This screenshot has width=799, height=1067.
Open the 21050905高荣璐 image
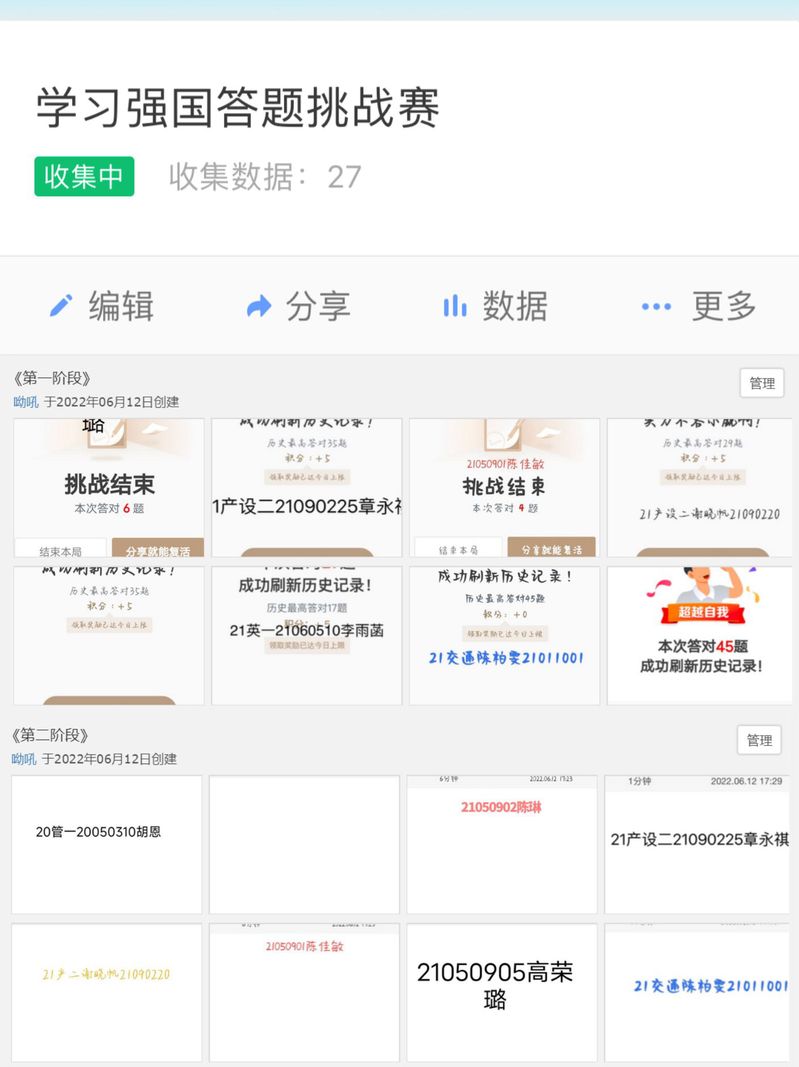click(x=502, y=991)
